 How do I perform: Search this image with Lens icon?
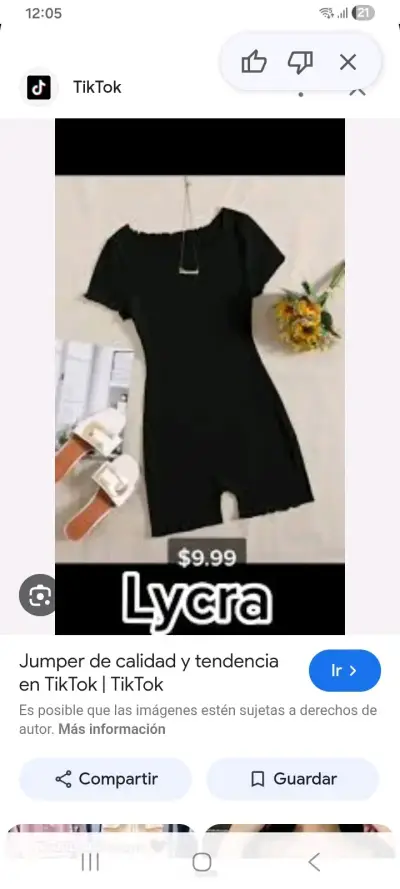pyautogui.click(x=38, y=595)
